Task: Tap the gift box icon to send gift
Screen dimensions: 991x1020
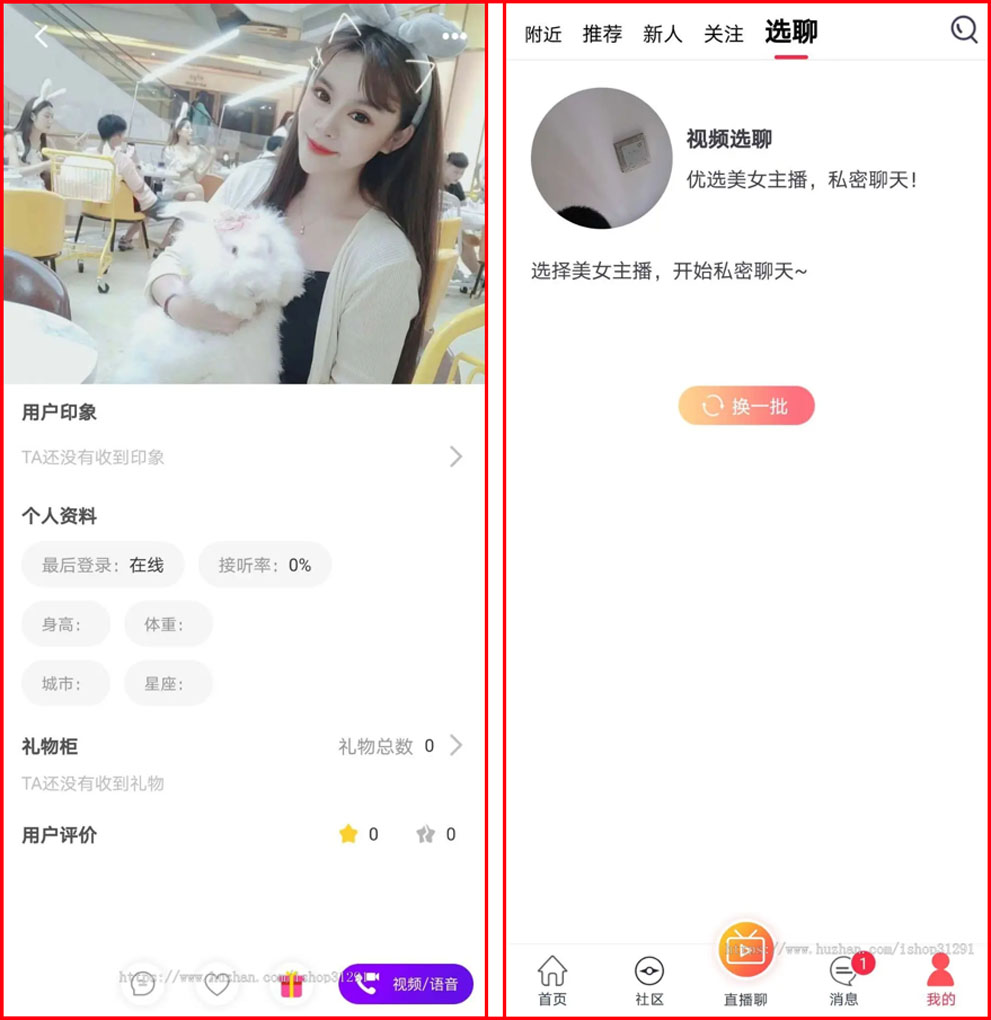Action: click(x=291, y=984)
